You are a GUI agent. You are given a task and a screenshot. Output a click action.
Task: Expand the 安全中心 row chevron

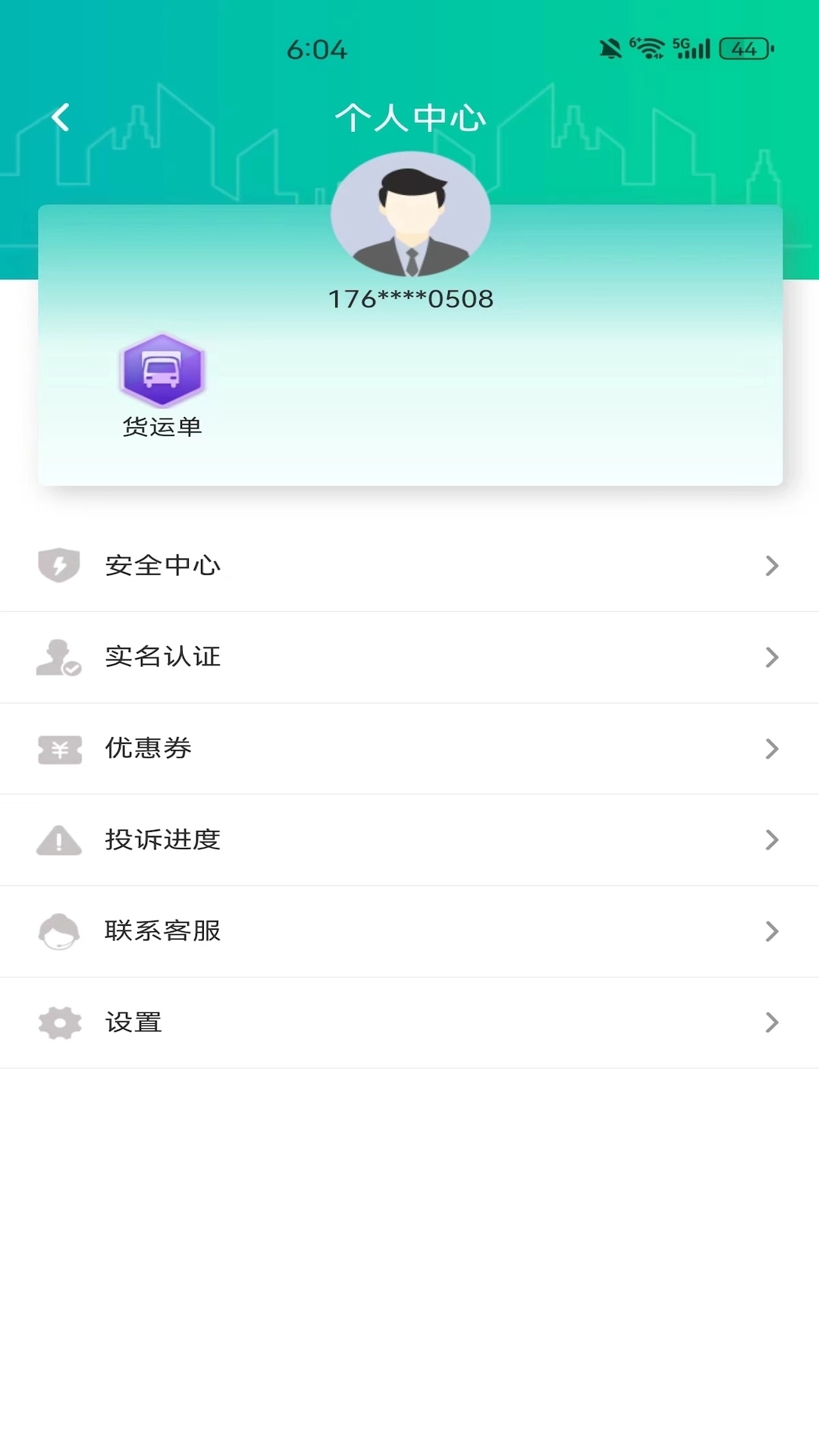pyautogui.click(x=773, y=565)
